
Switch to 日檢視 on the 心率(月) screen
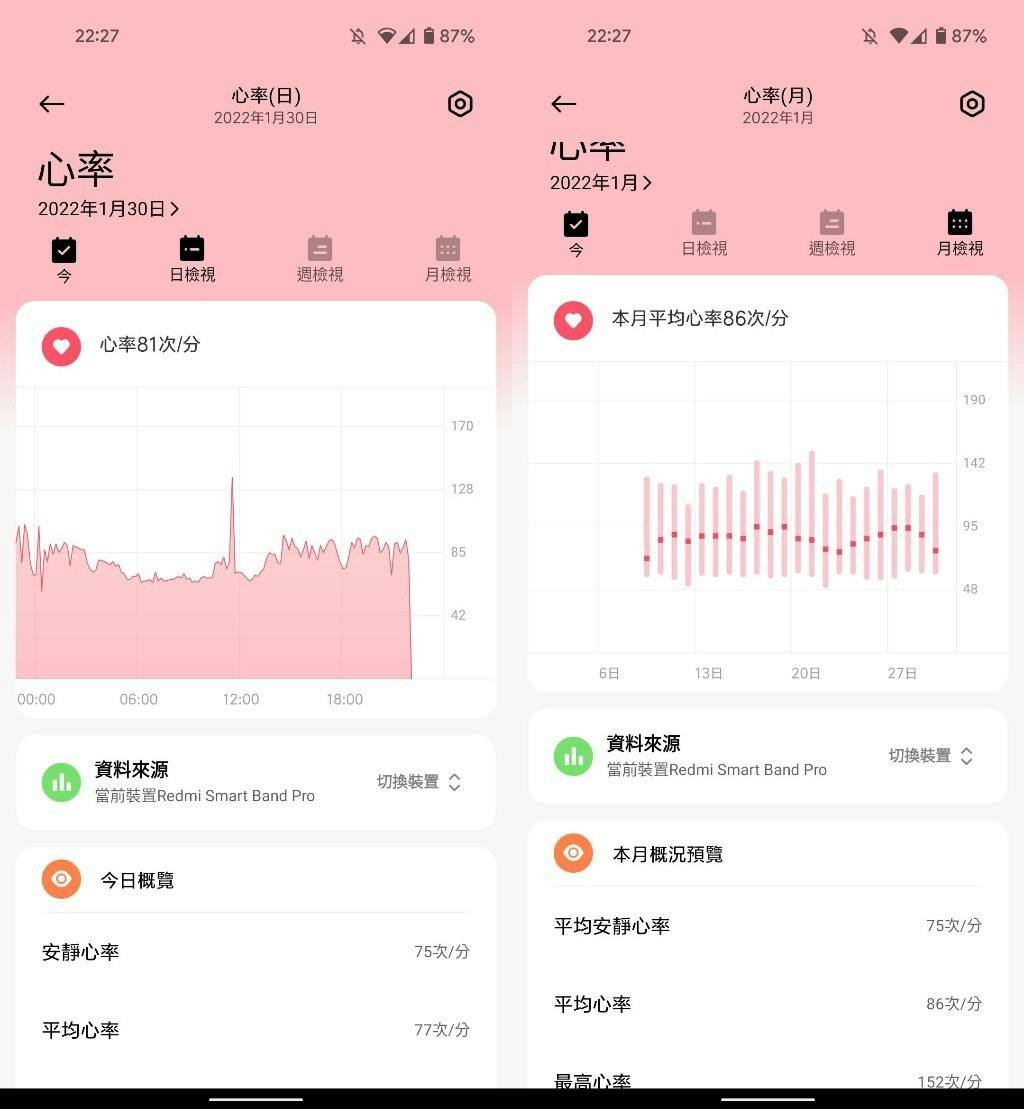(x=704, y=234)
